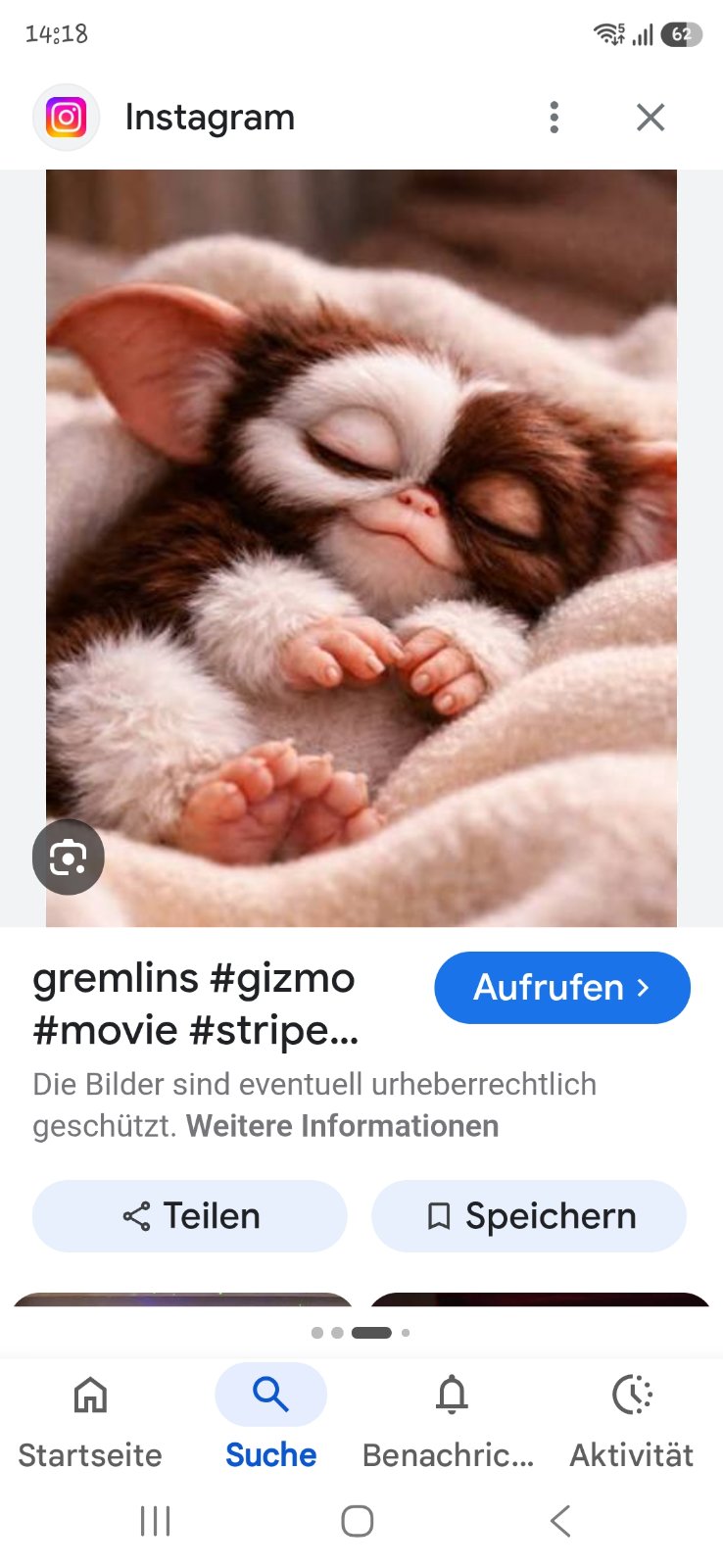Share the image via Teilen

190,1216
